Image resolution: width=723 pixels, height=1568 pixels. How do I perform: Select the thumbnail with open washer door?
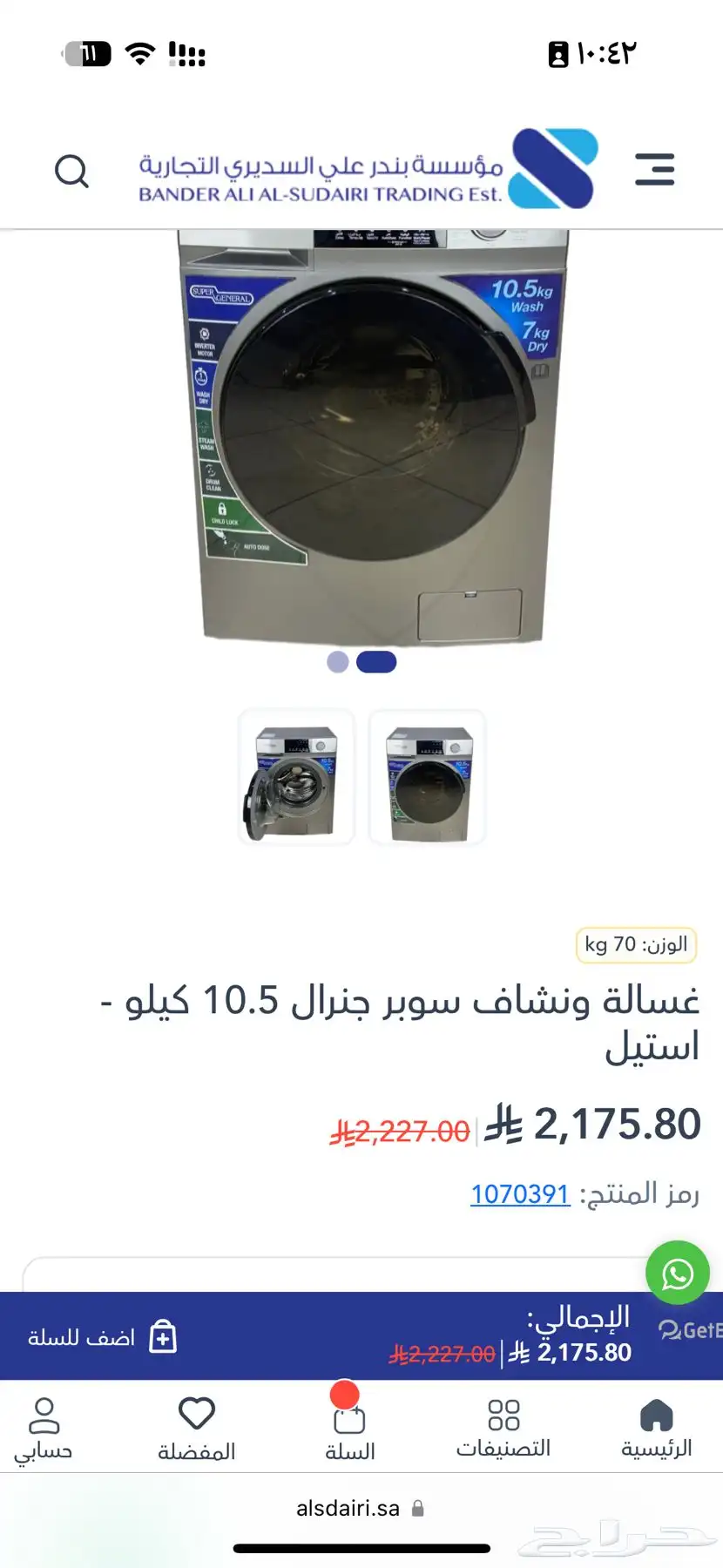point(296,778)
